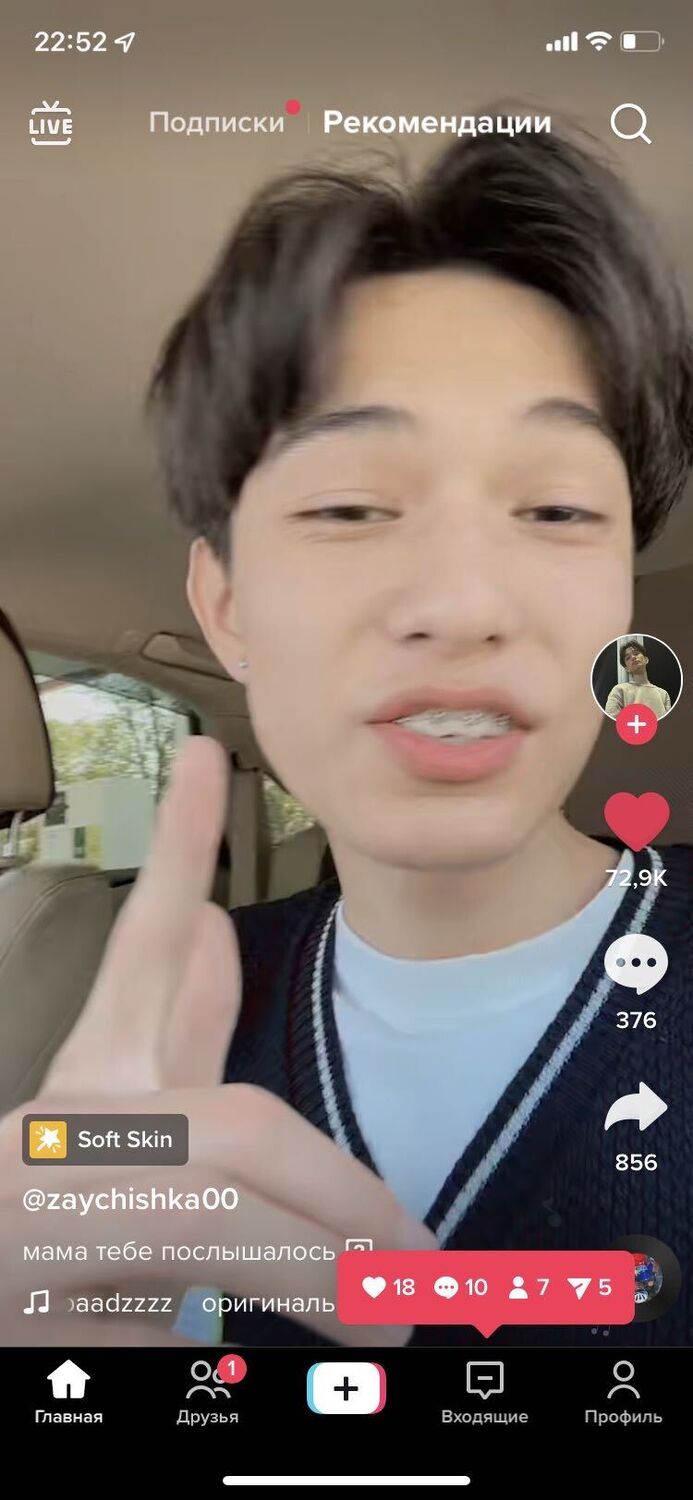This screenshot has height=1500, width=693.
Task: Try the Soft Skin effect
Action: click(x=105, y=1139)
